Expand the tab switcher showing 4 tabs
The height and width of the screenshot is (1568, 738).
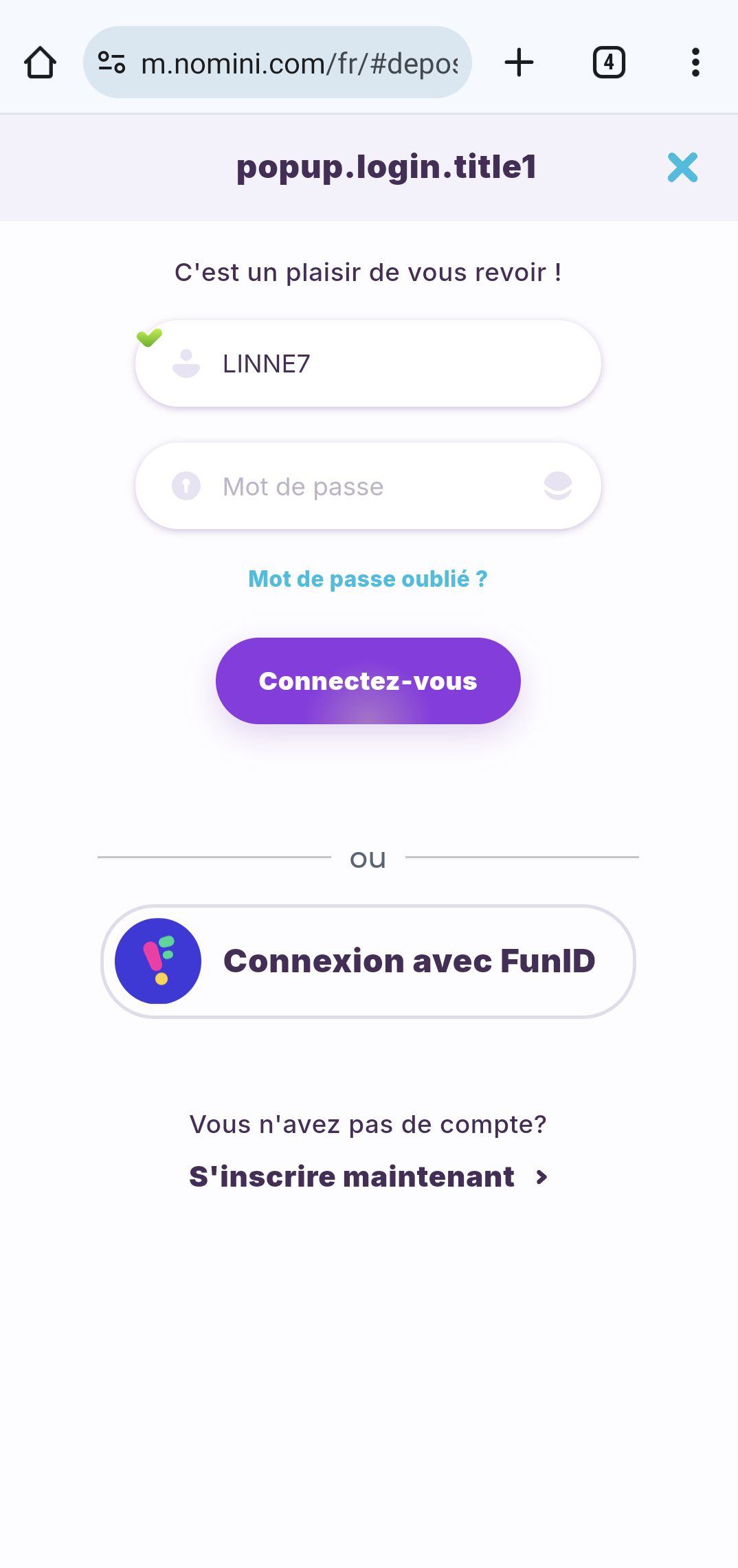click(x=609, y=62)
